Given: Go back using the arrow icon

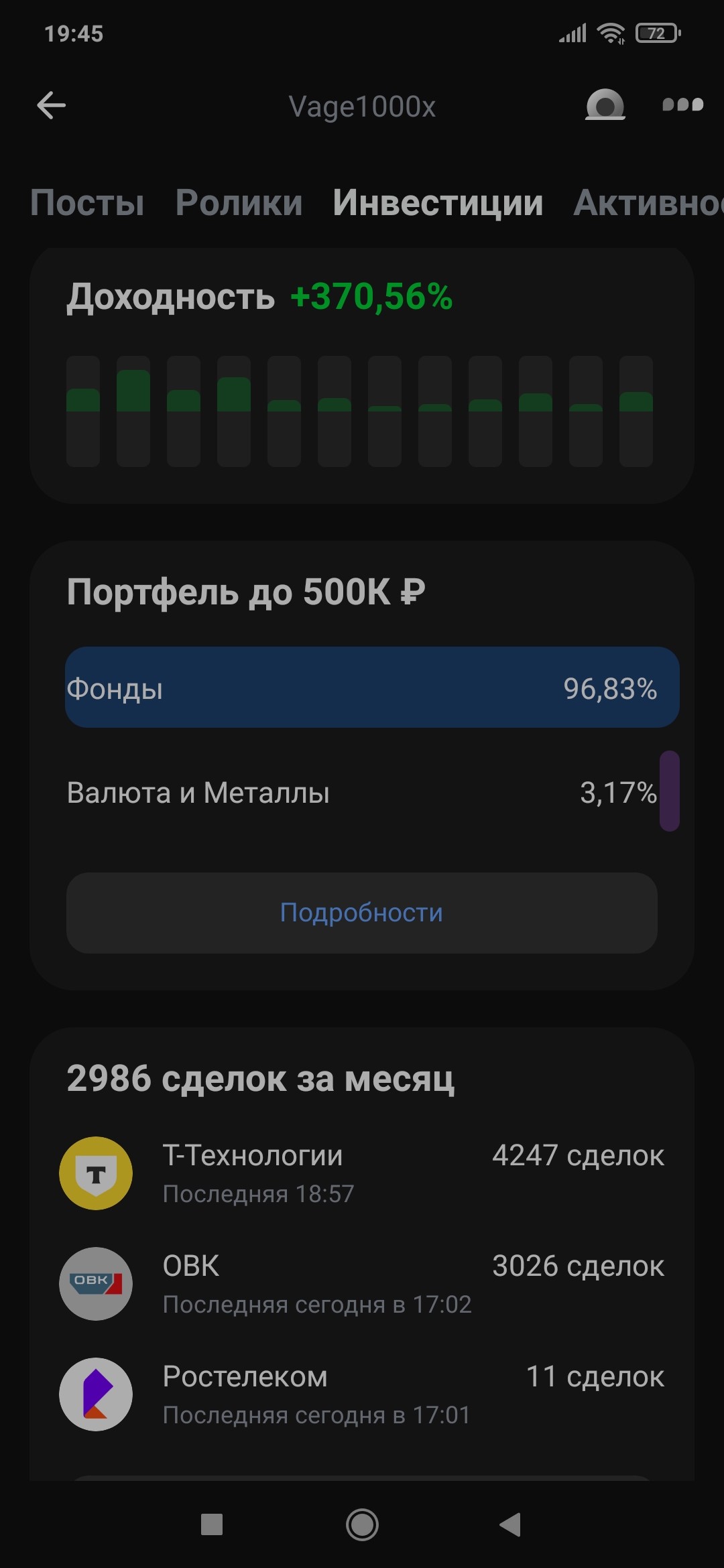Looking at the screenshot, I should [51, 106].
